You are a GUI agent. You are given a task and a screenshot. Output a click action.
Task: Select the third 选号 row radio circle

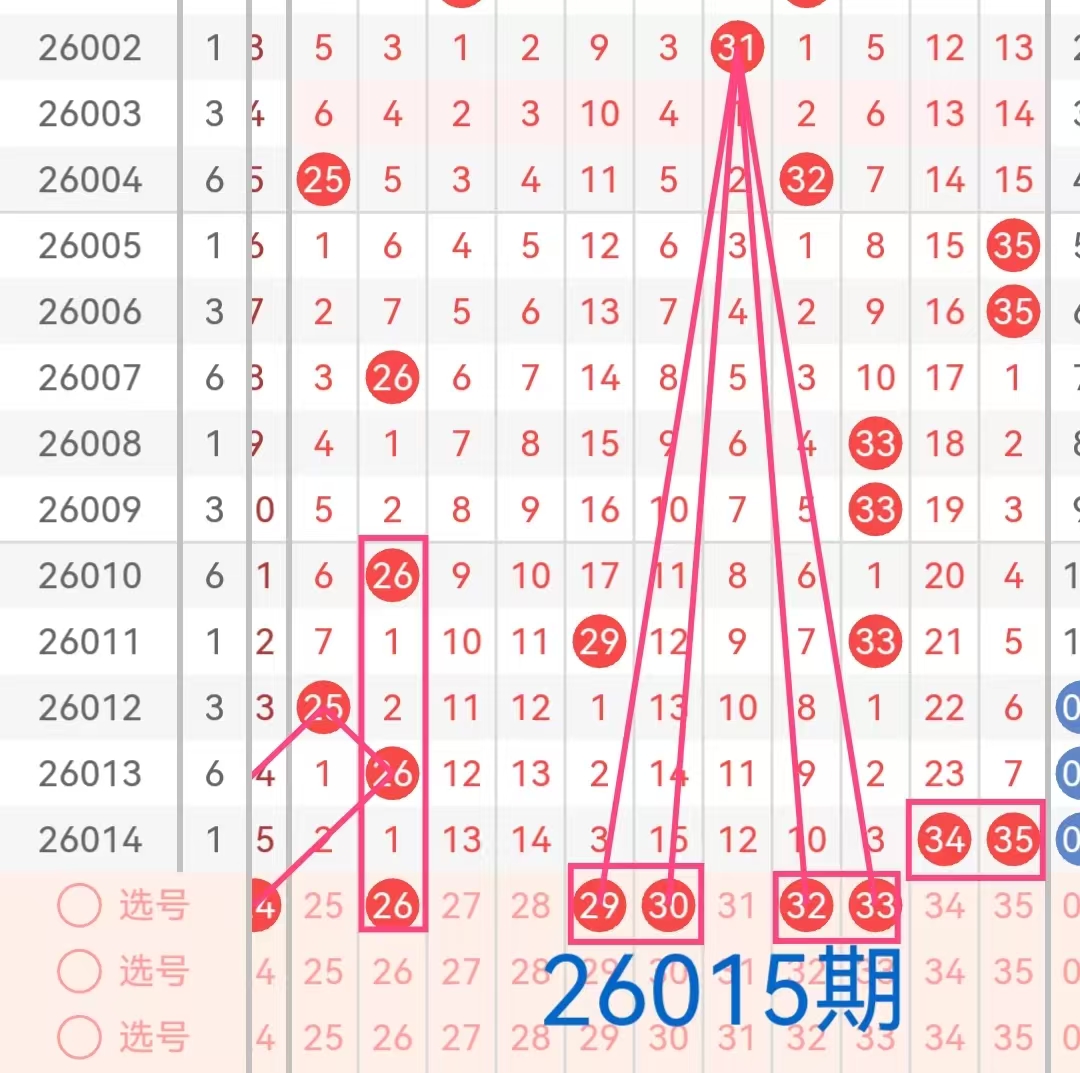[80, 1037]
